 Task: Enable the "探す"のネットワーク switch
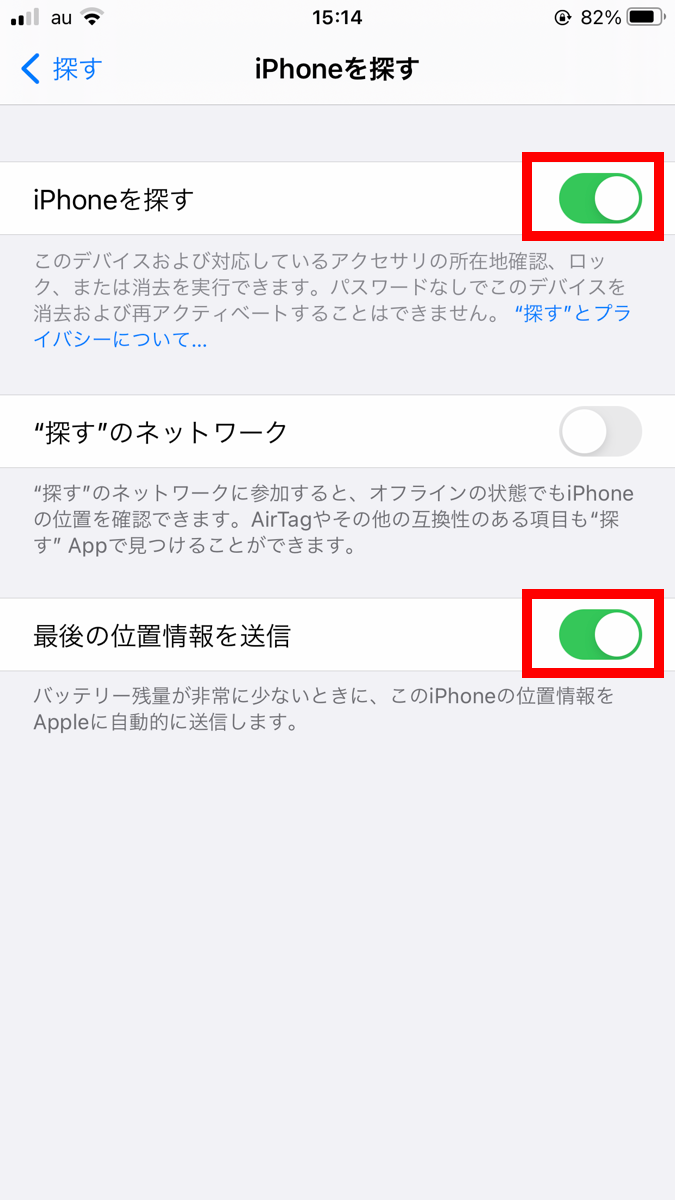tap(599, 431)
